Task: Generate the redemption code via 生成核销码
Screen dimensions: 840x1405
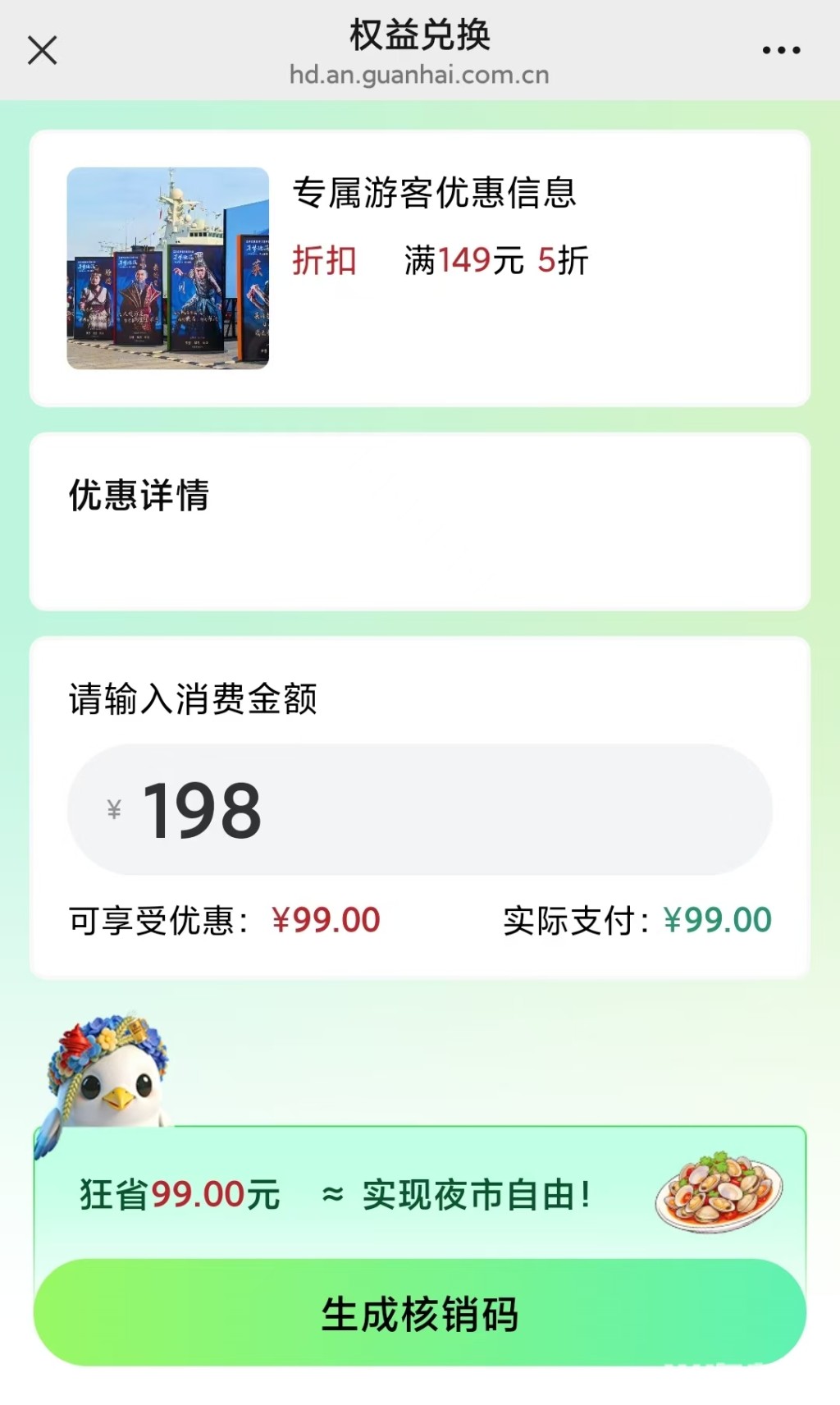Action: pos(420,1313)
